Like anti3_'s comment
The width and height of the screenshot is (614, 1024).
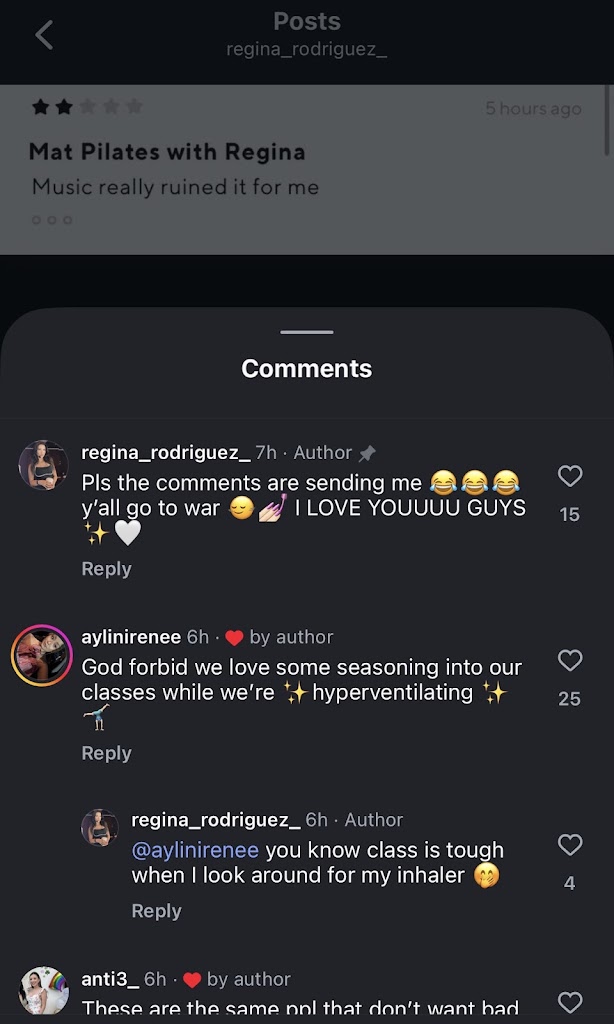(569, 1002)
